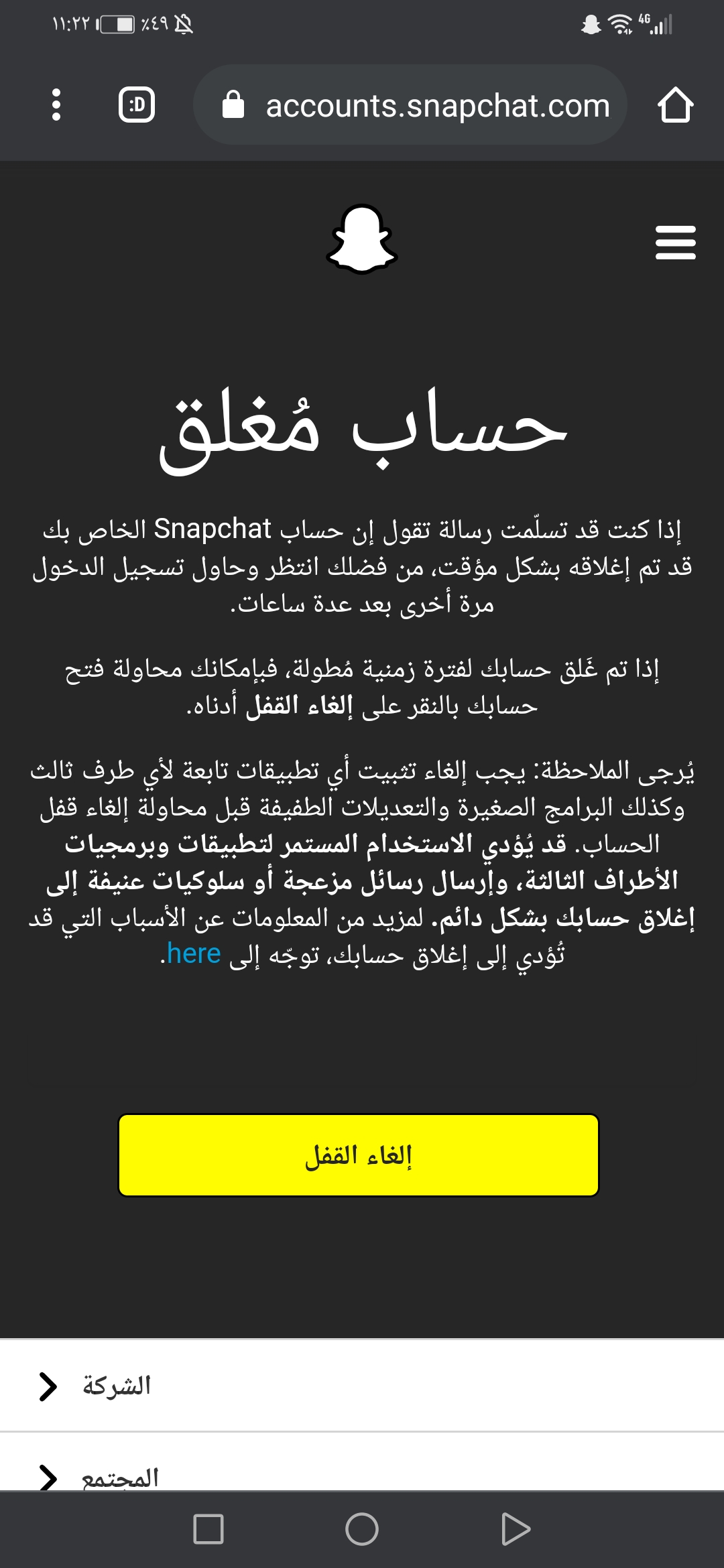Open the Snapchat hamburger menu
Viewport: 724px width, 1568px height.
(x=675, y=243)
